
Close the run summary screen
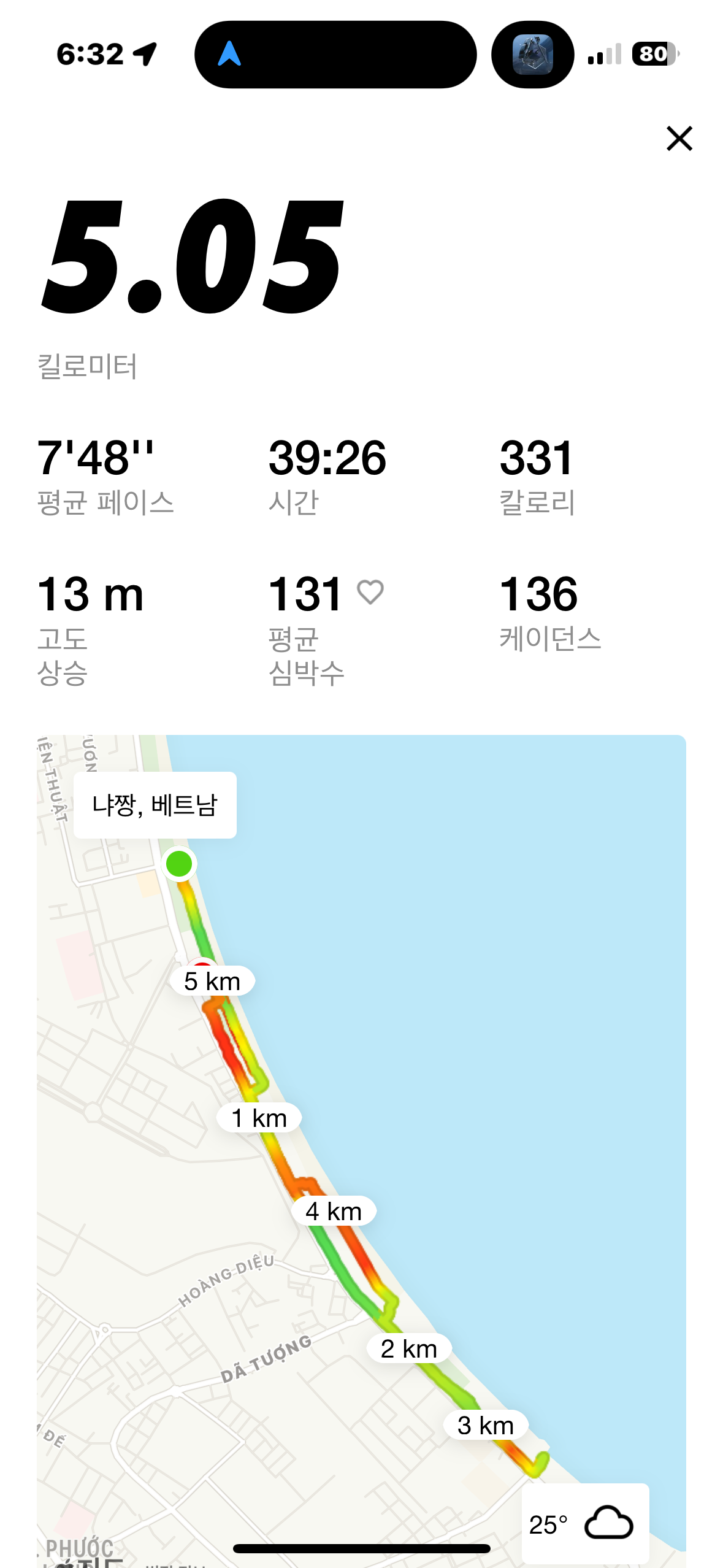(x=679, y=139)
